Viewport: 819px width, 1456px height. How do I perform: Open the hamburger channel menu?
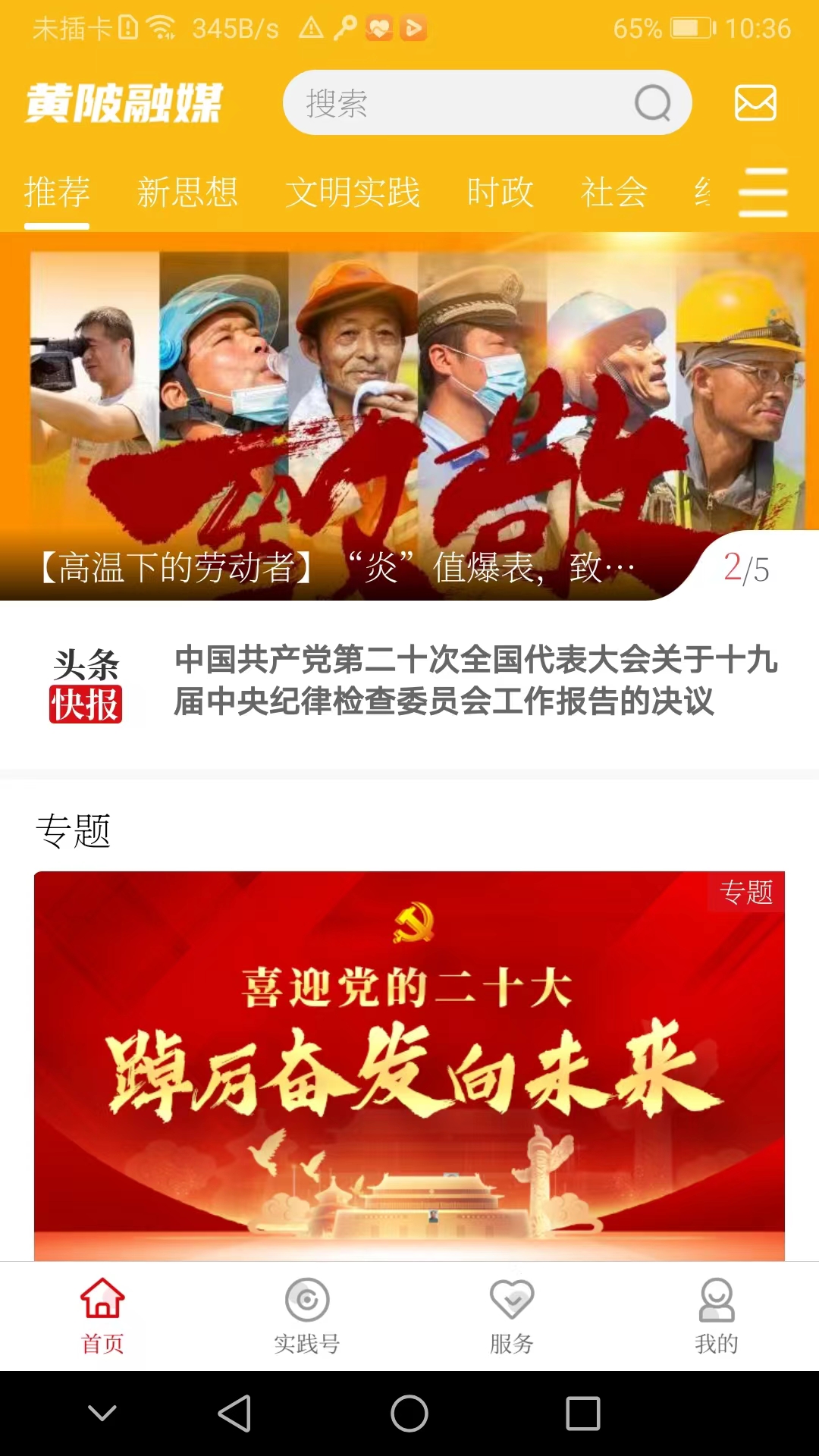tap(763, 193)
